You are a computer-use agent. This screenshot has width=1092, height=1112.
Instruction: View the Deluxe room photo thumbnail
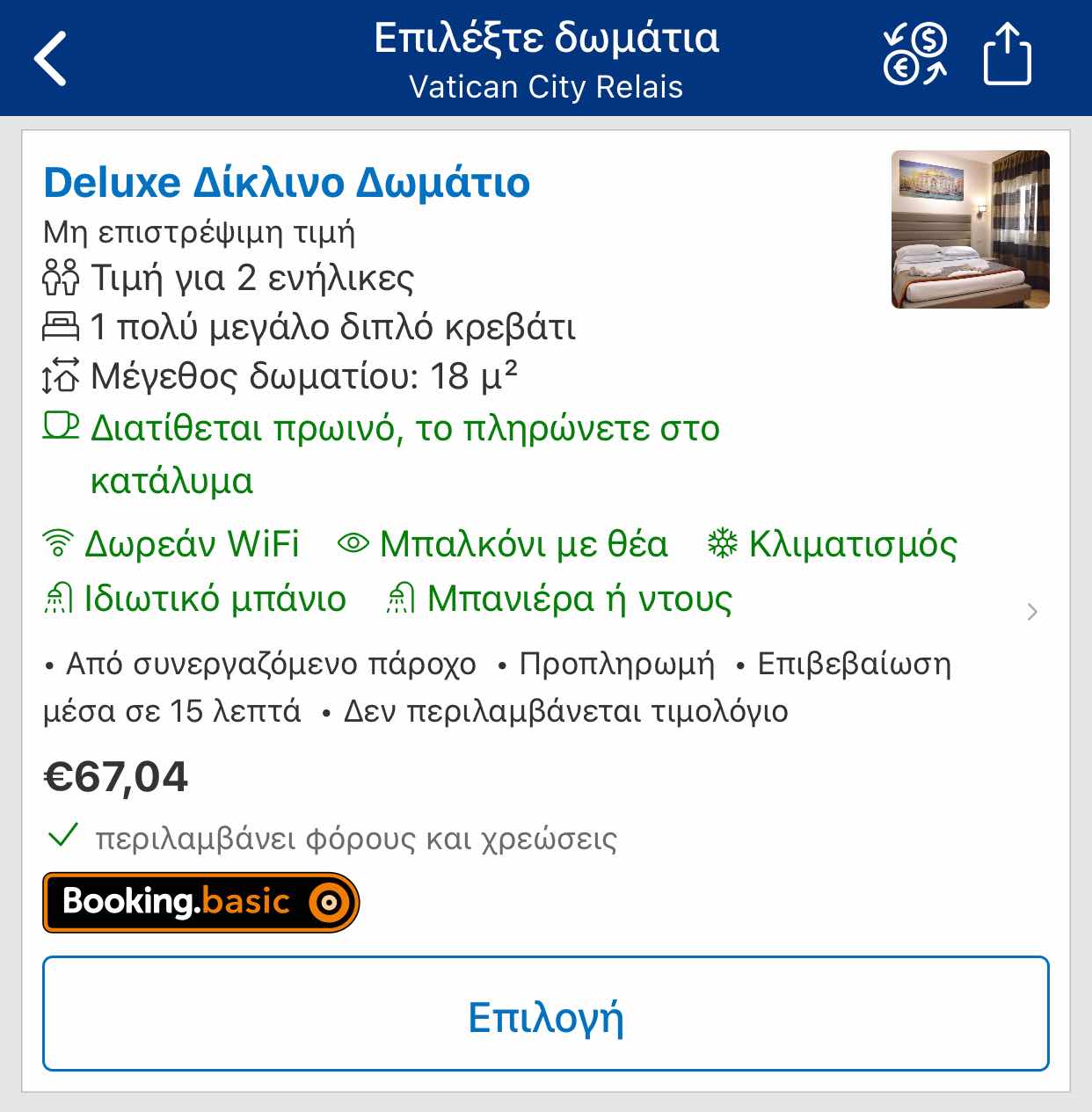(x=970, y=229)
